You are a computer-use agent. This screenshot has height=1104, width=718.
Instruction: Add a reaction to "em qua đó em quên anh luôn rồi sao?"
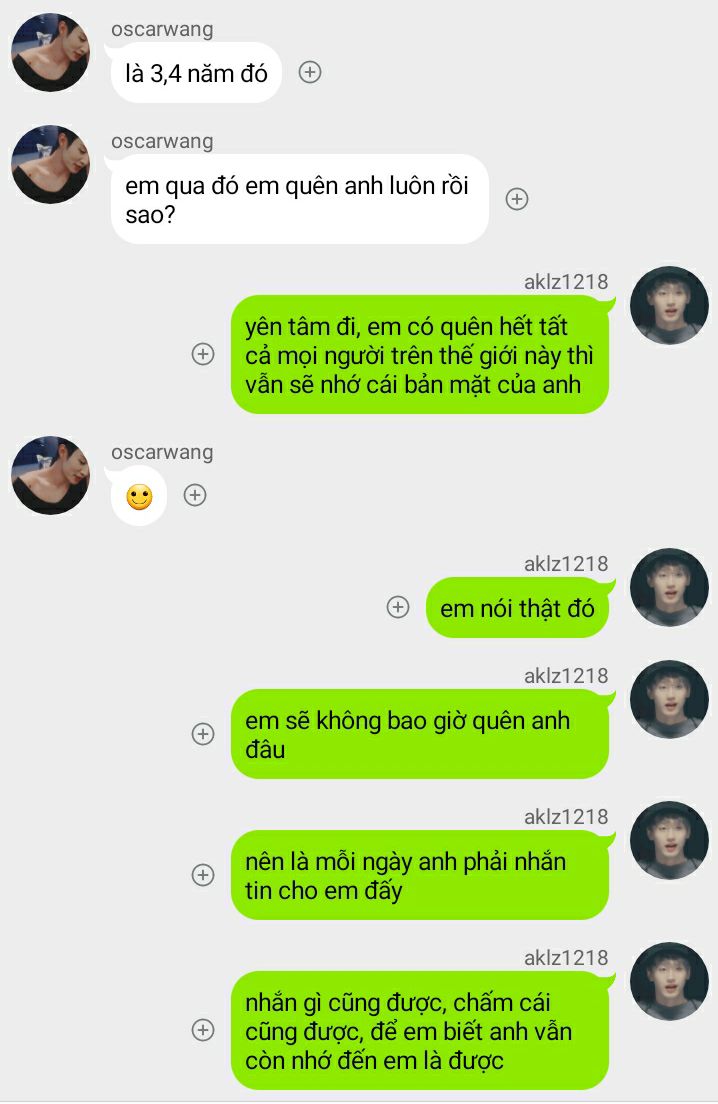tap(516, 199)
